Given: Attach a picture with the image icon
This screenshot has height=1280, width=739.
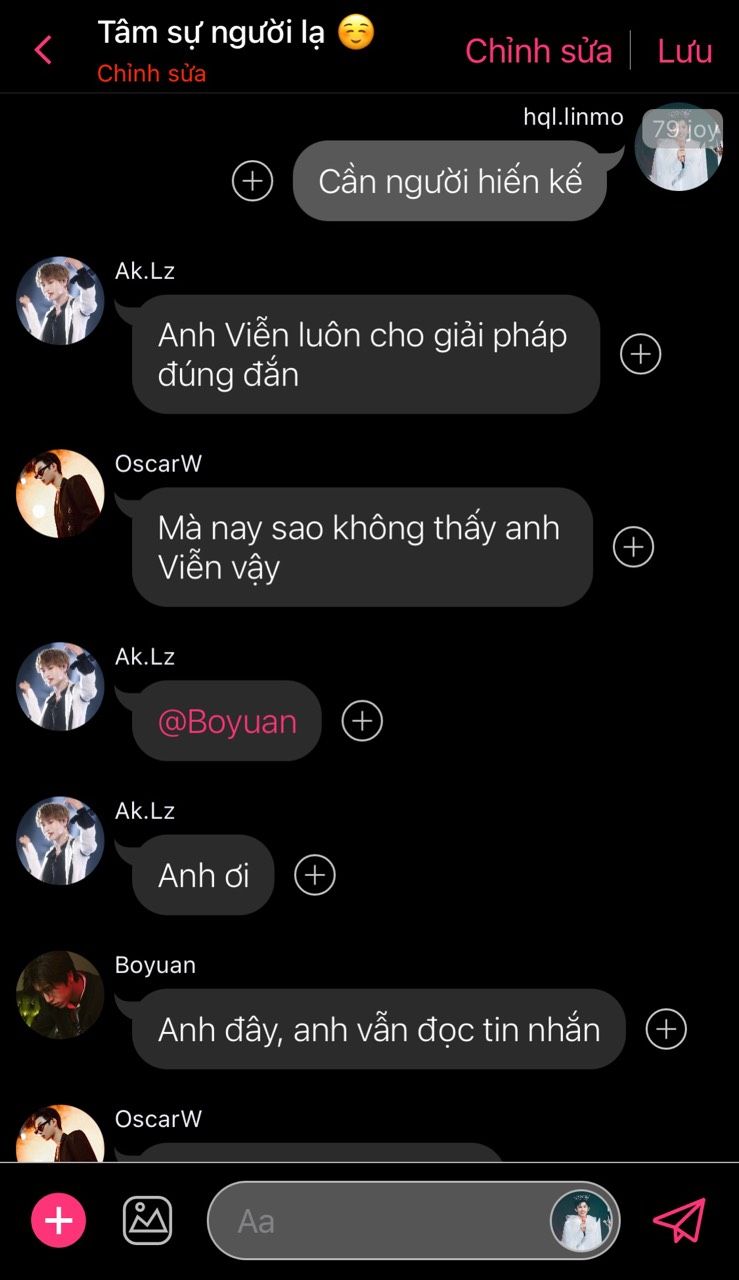Looking at the screenshot, I should 147,1221.
